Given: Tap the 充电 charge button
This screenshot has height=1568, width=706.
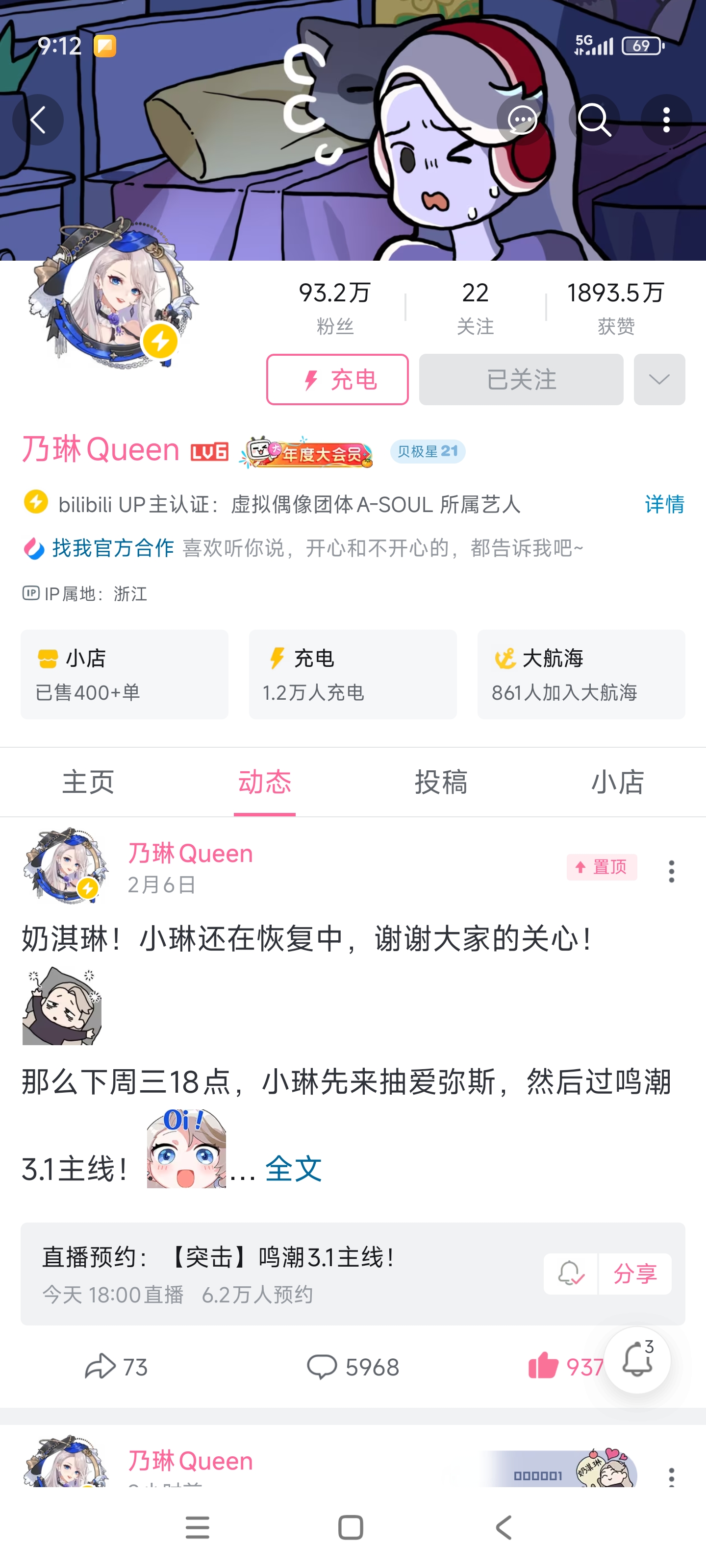Looking at the screenshot, I should [x=337, y=379].
